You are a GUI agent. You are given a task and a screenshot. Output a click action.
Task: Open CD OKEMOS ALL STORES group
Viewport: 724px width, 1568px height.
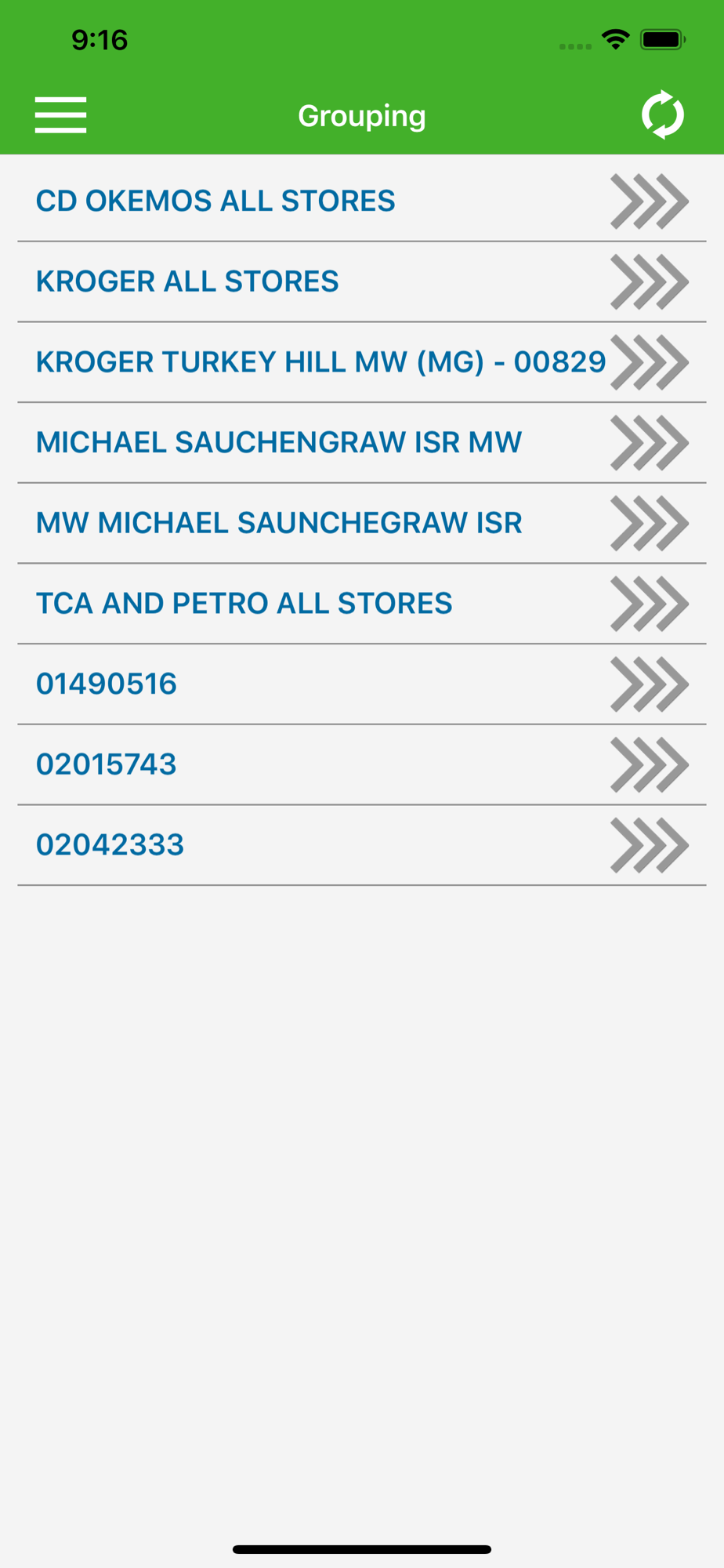[x=362, y=201]
